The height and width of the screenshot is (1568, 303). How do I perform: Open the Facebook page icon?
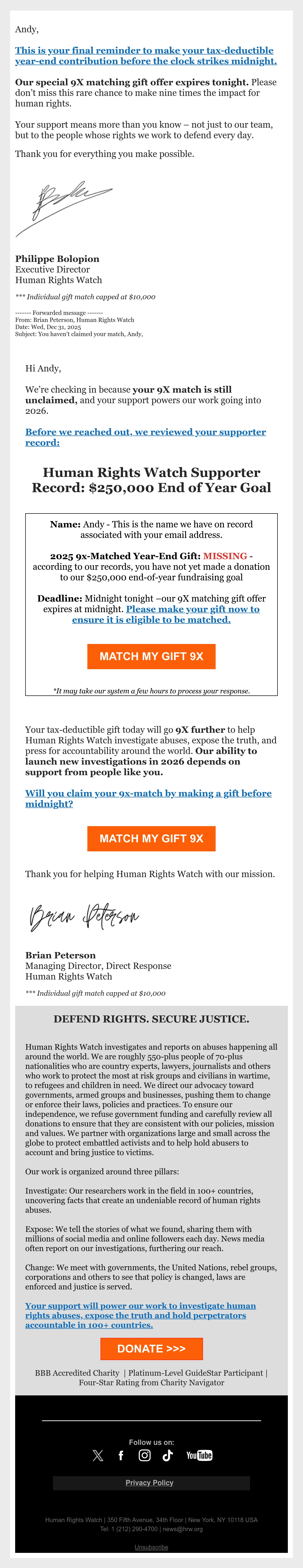click(x=121, y=1455)
